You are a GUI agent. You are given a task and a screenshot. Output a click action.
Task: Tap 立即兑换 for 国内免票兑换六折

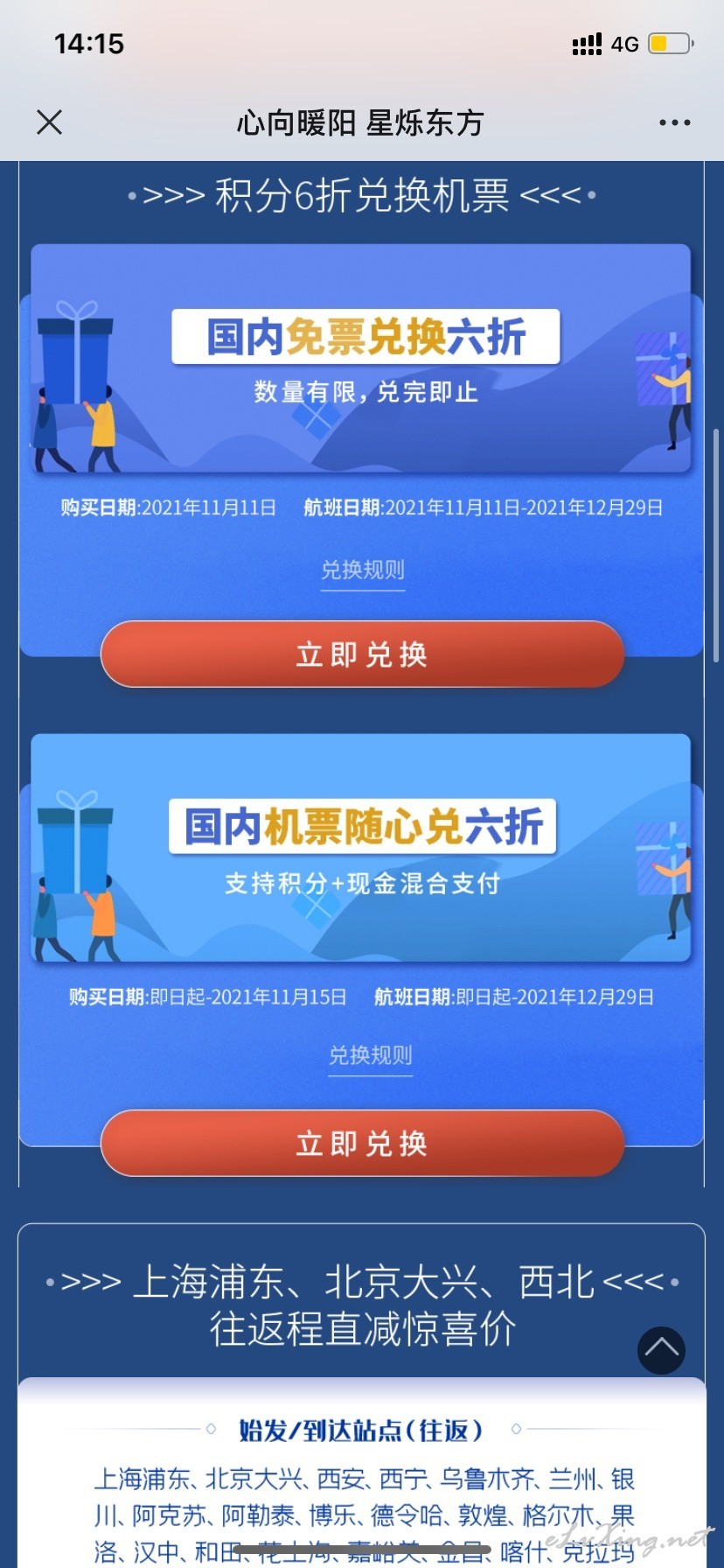[x=362, y=654]
